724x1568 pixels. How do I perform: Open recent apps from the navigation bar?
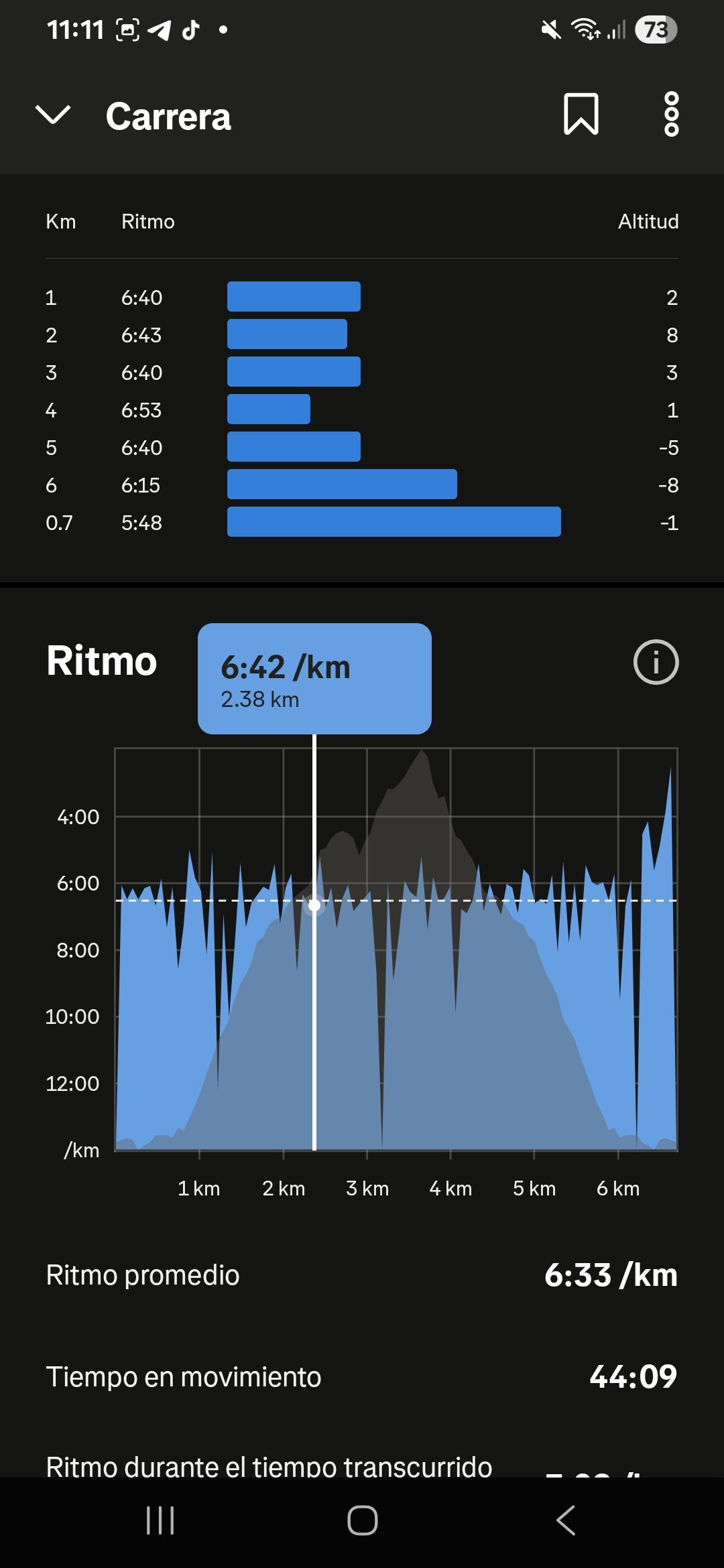[160, 1520]
